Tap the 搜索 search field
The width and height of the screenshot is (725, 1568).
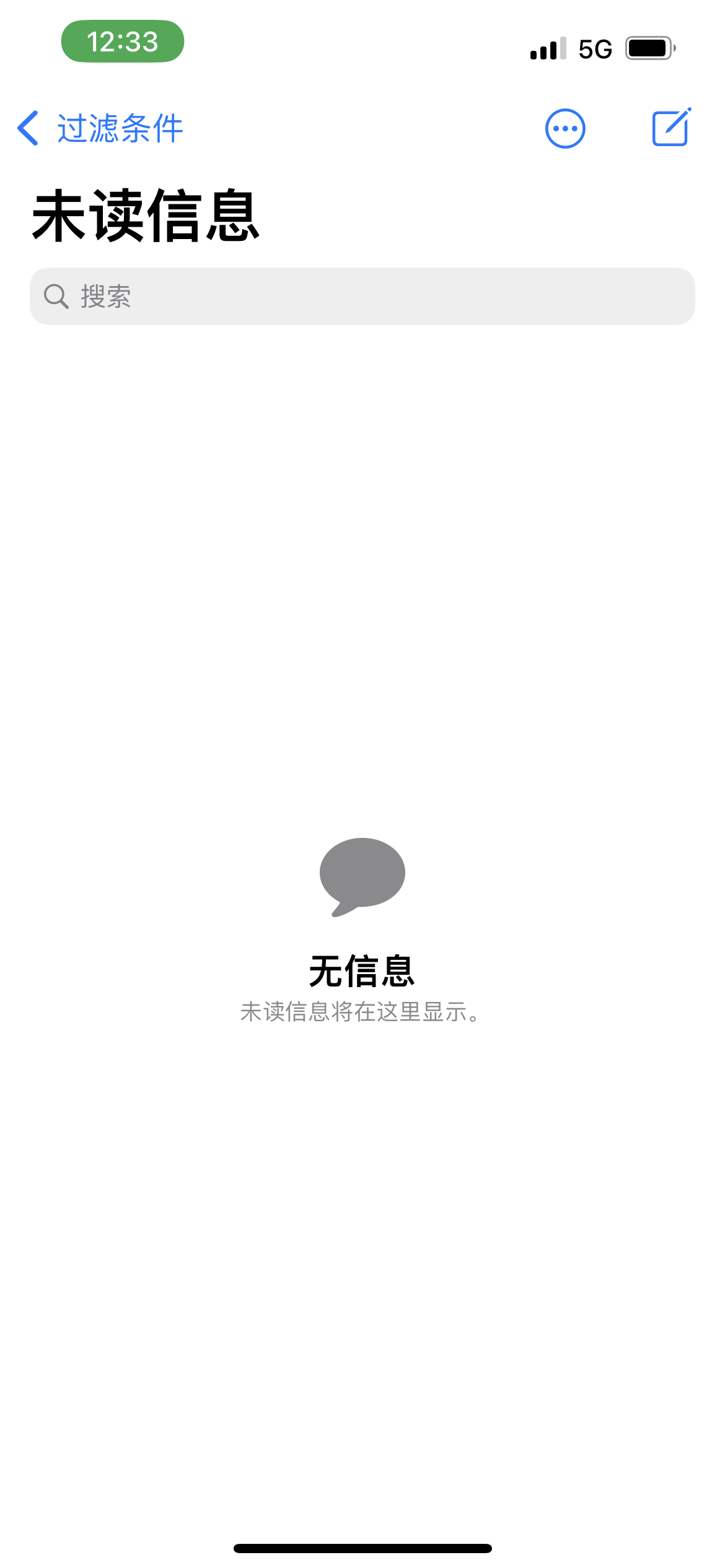click(x=362, y=297)
